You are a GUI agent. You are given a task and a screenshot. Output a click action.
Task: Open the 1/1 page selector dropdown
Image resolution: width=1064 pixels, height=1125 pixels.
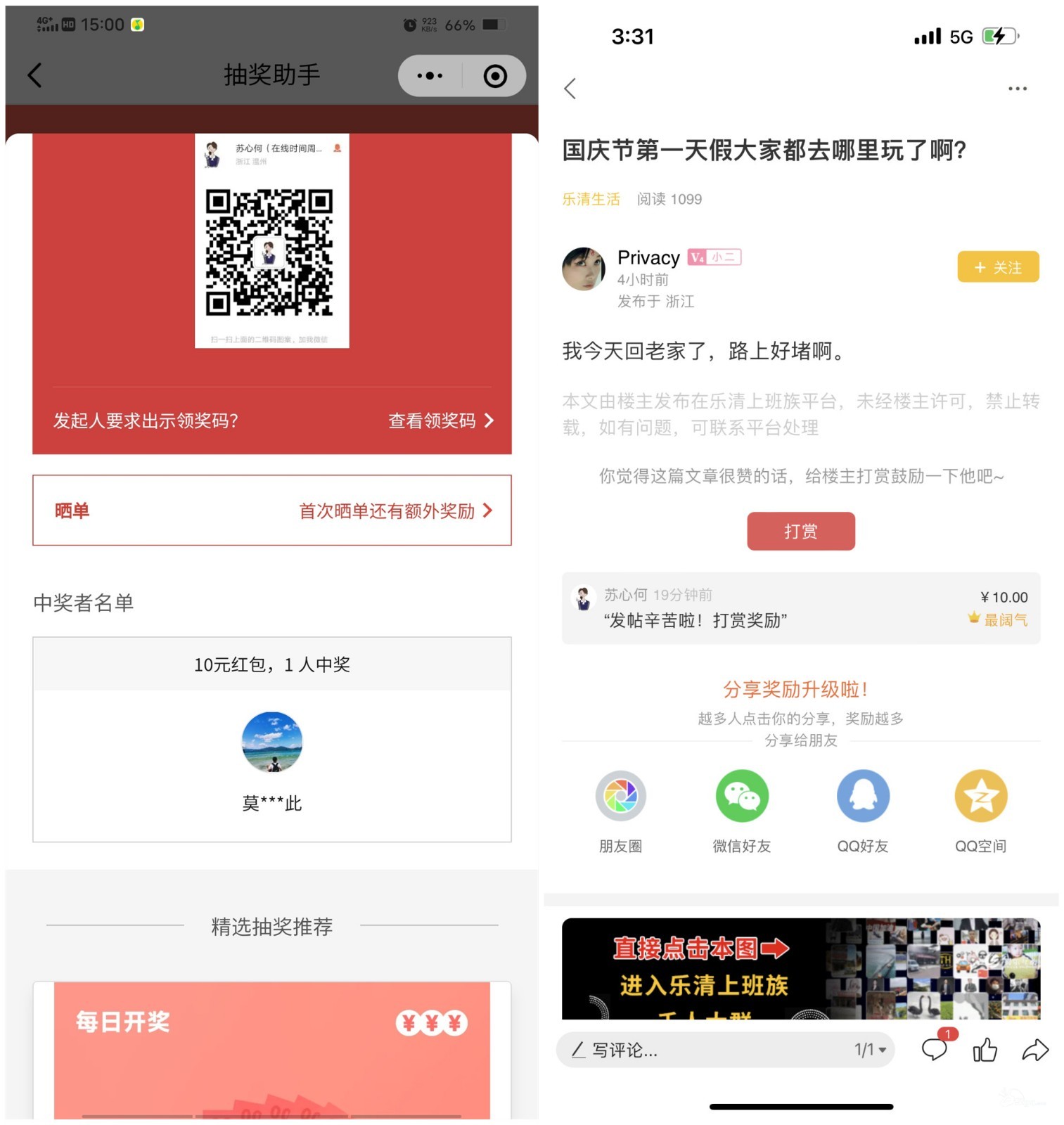870,1050
